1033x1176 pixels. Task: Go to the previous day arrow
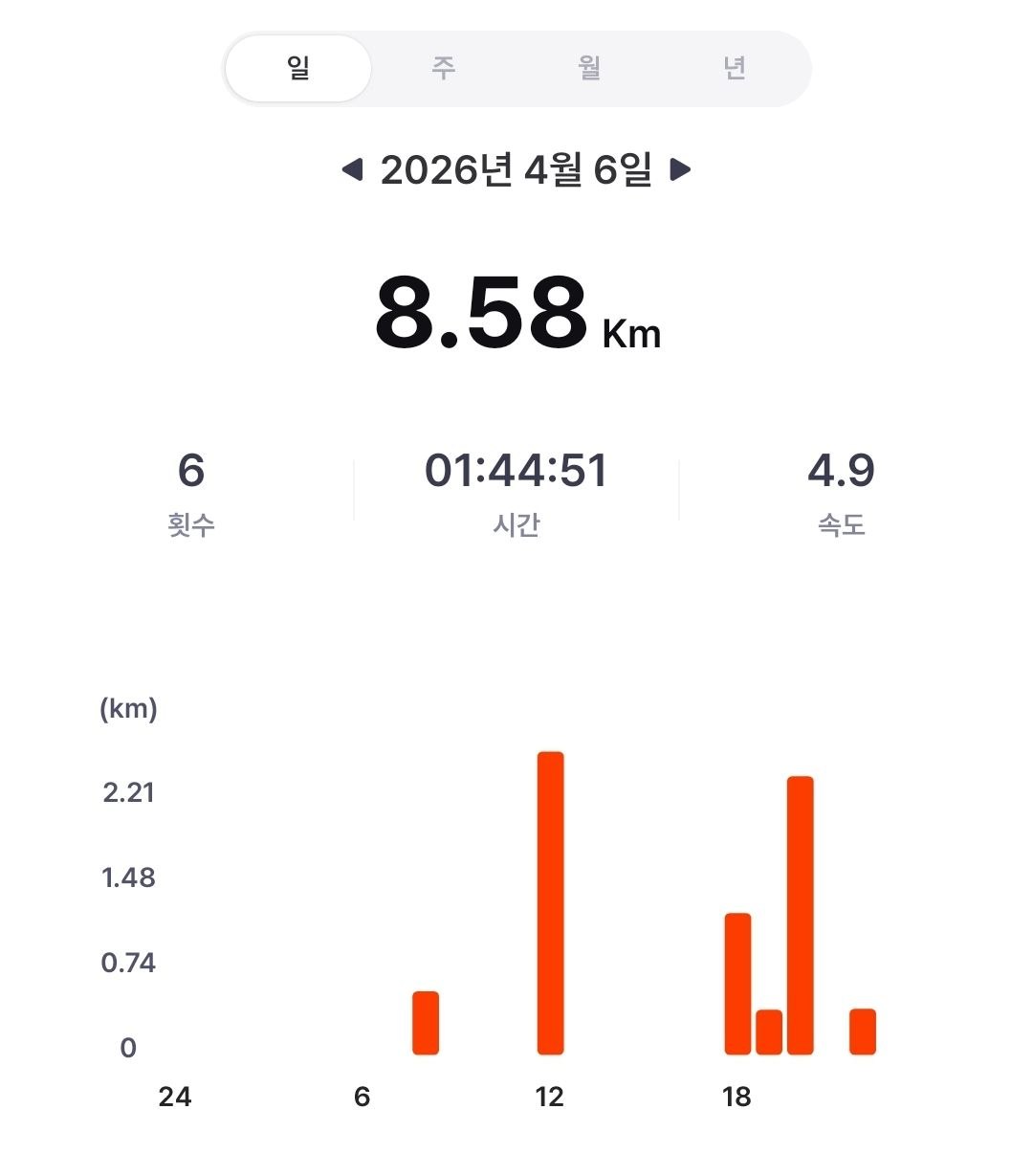tap(352, 170)
